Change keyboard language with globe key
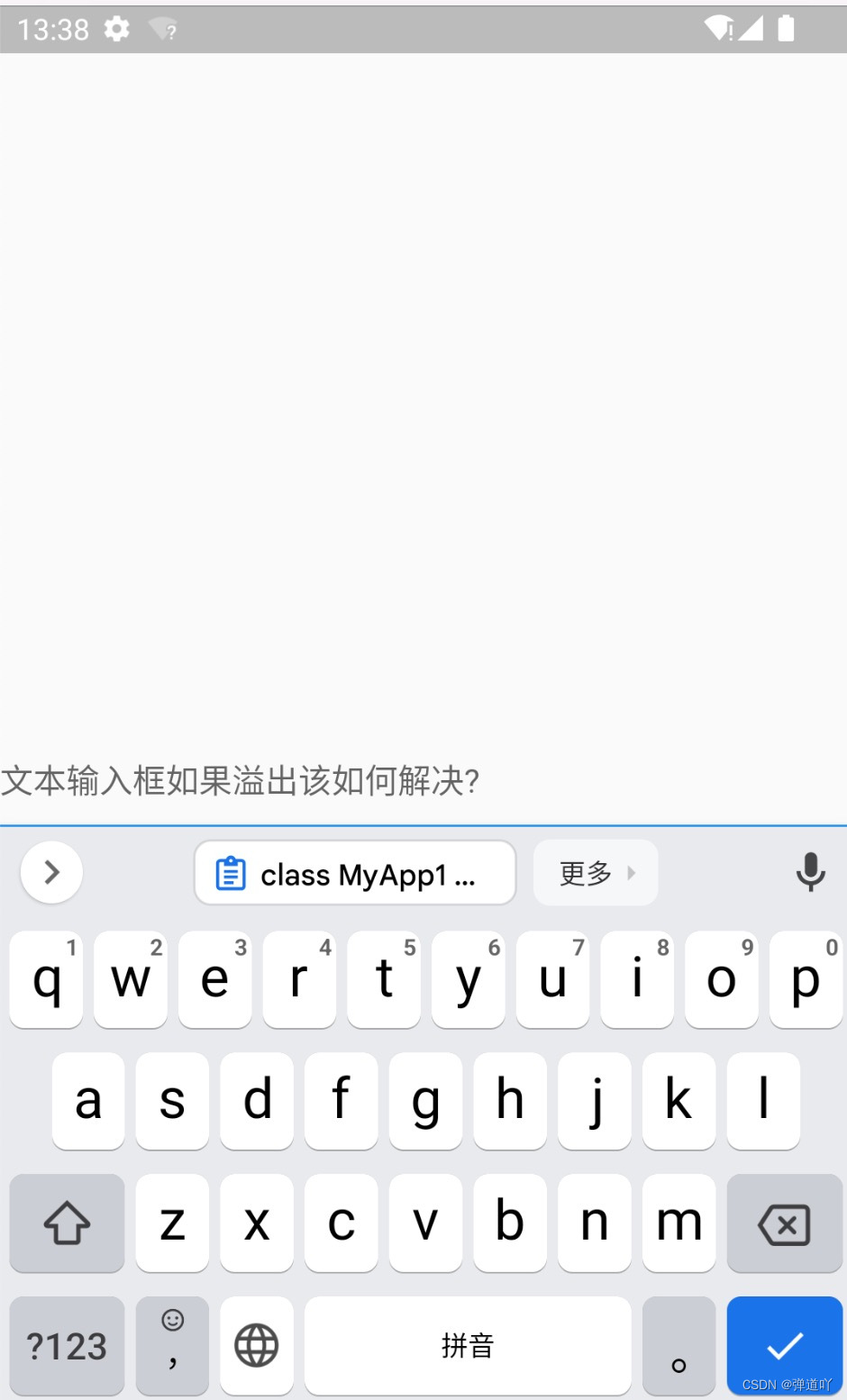The height and width of the screenshot is (1400, 847). click(x=257, y=1346)
